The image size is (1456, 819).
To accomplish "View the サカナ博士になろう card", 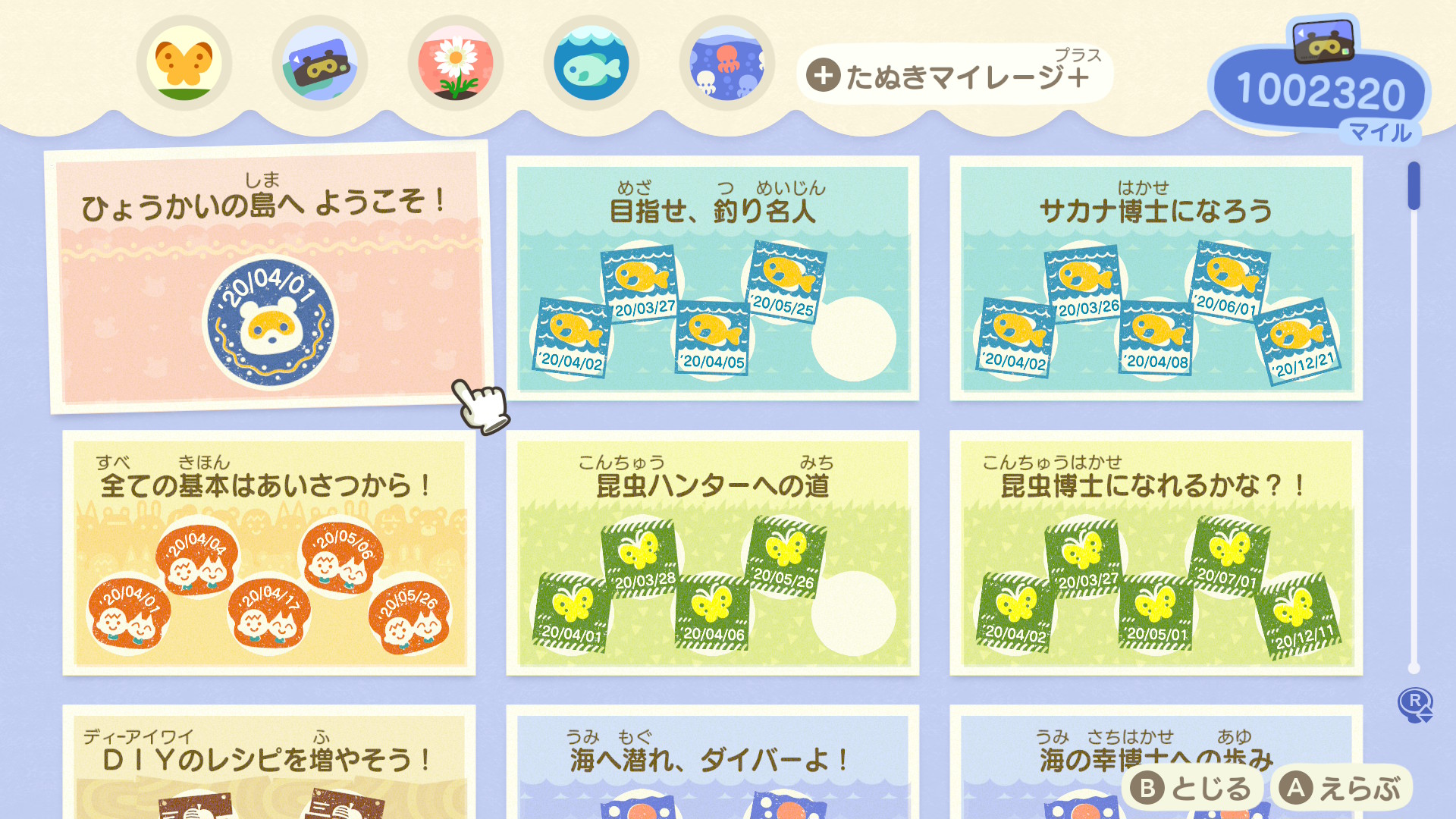I will tap(1156, 278).
